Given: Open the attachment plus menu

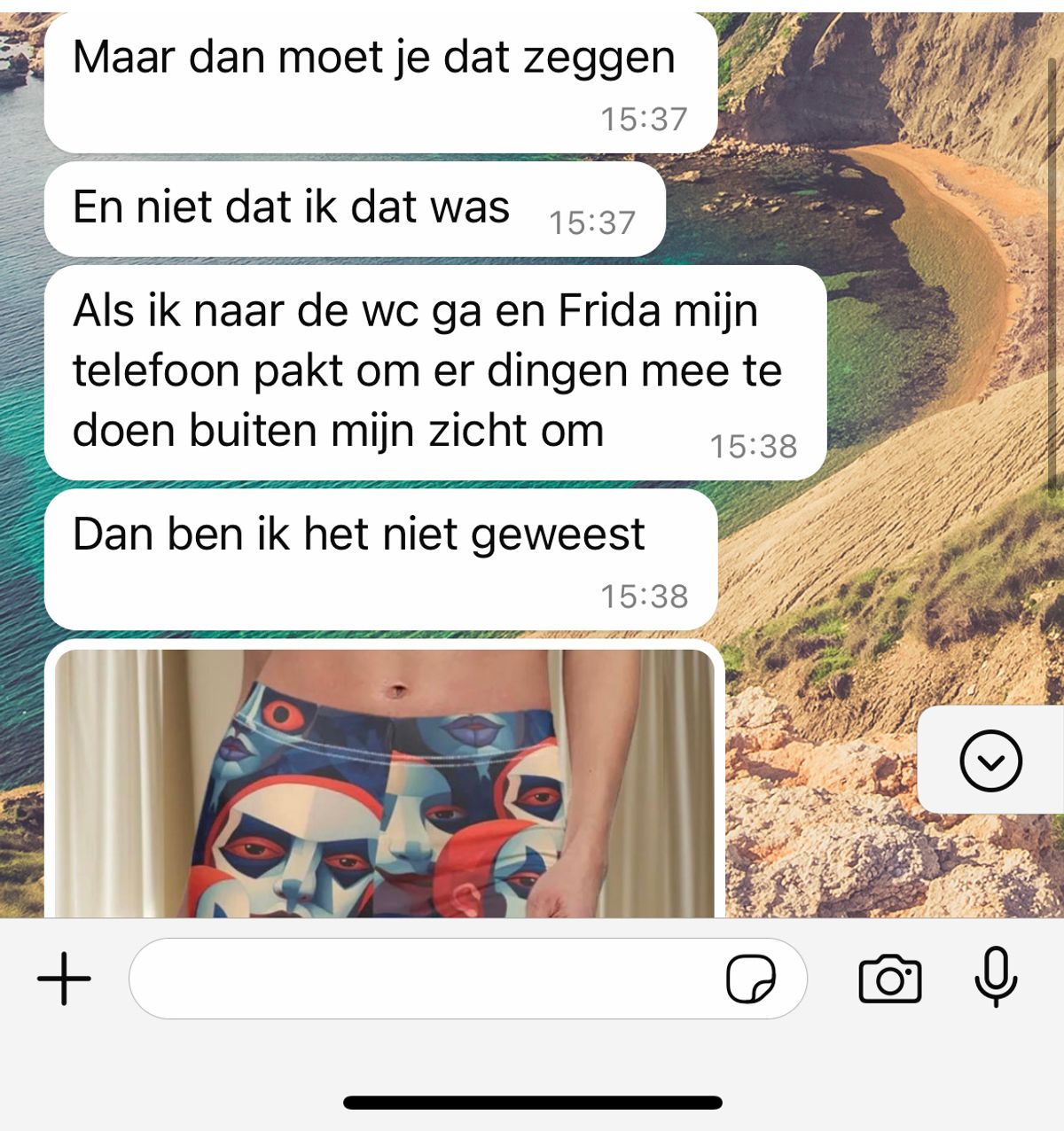Looking at the screenshot, I should (x=64, y=979).
